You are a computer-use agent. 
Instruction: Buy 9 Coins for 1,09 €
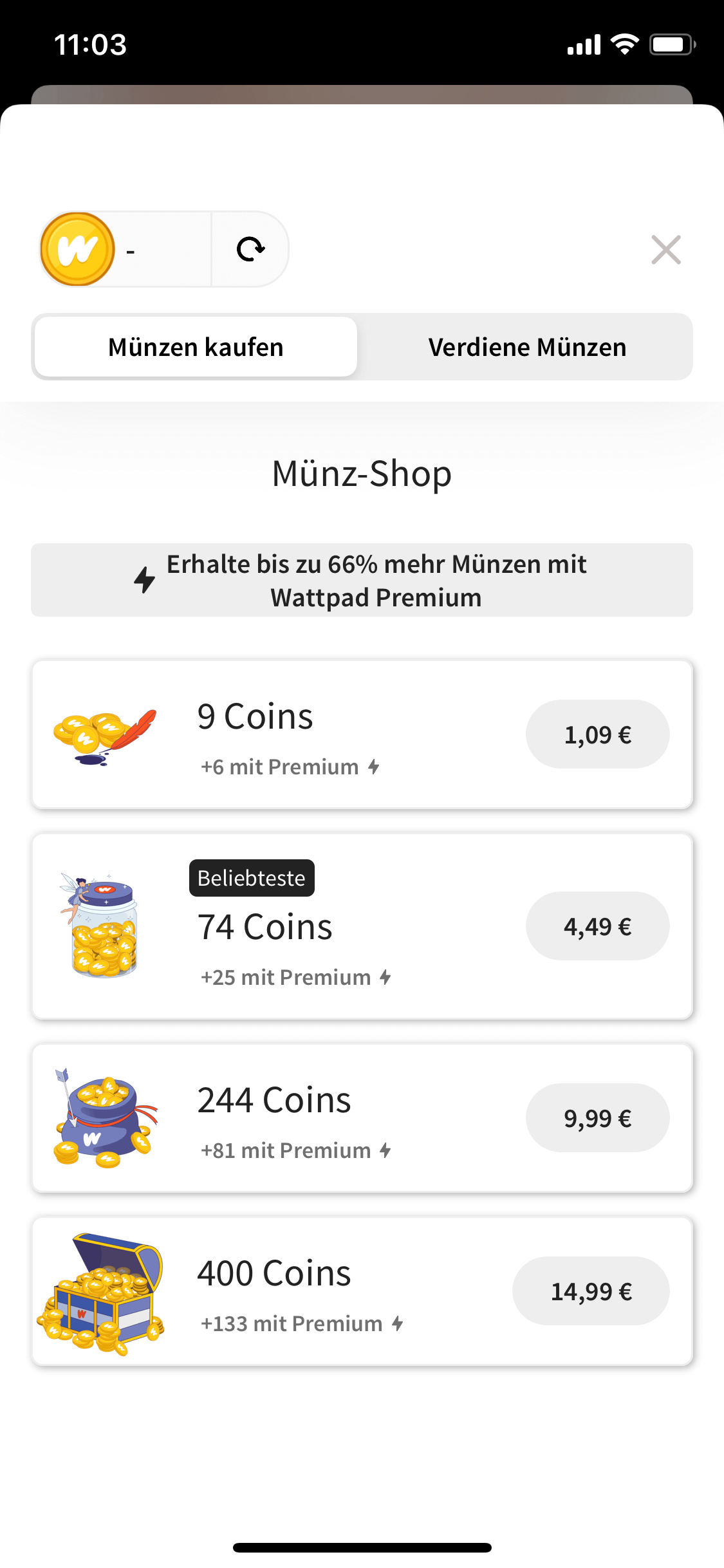pos(597,734)
